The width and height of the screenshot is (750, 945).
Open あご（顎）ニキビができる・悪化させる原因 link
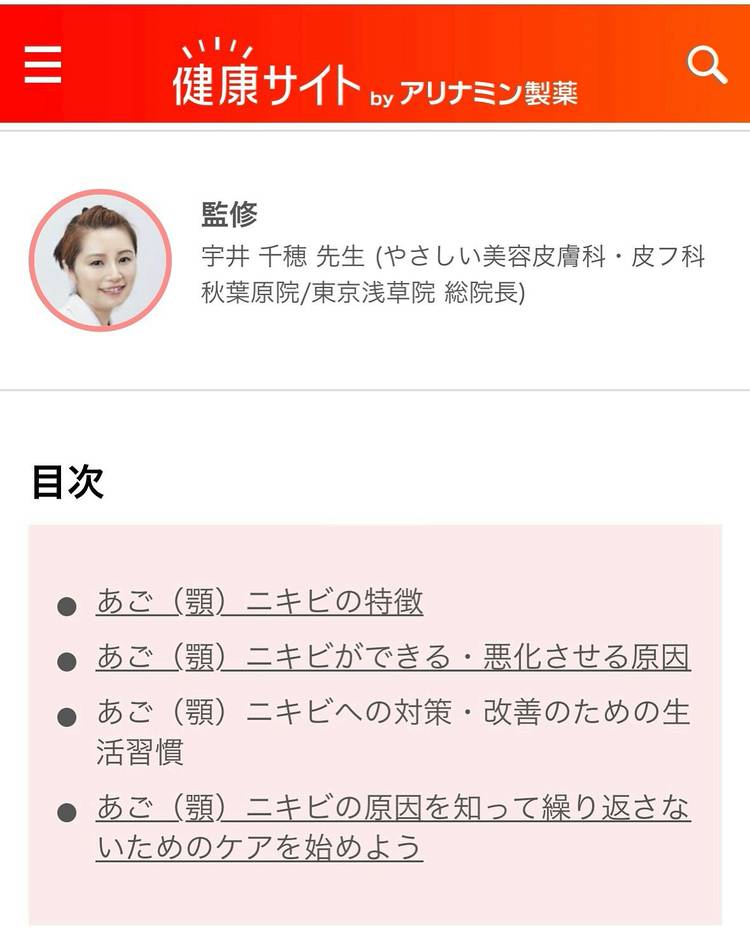click(x=393, y=657)
